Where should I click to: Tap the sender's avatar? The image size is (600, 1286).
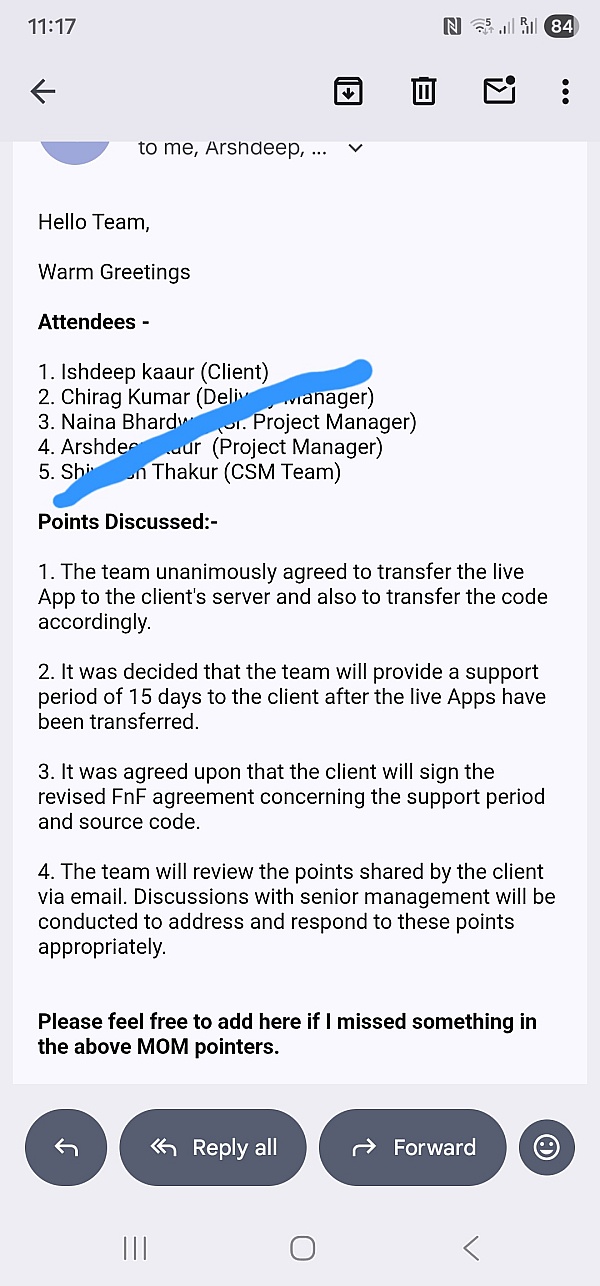pos(75,148)
